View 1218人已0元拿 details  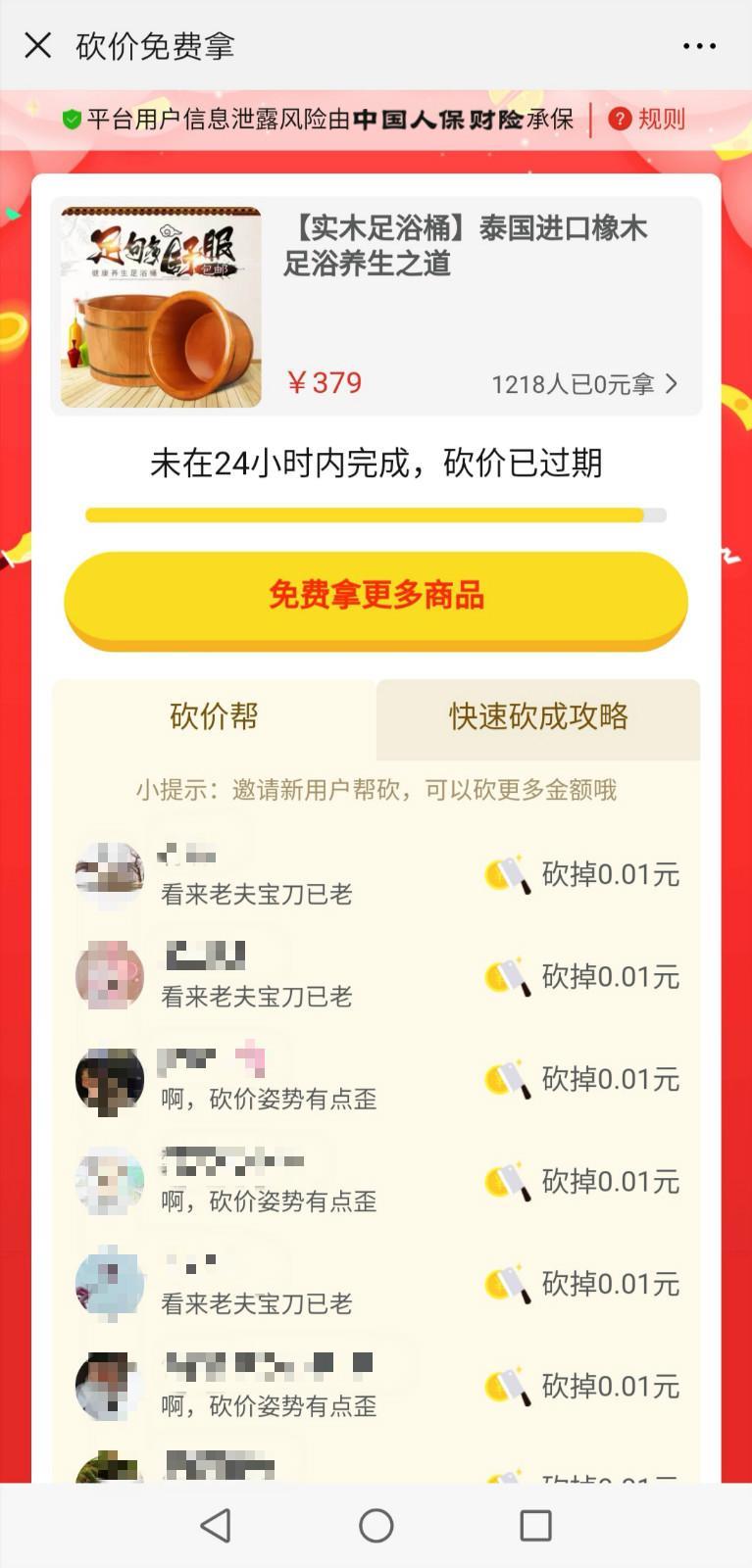[584, 384]
